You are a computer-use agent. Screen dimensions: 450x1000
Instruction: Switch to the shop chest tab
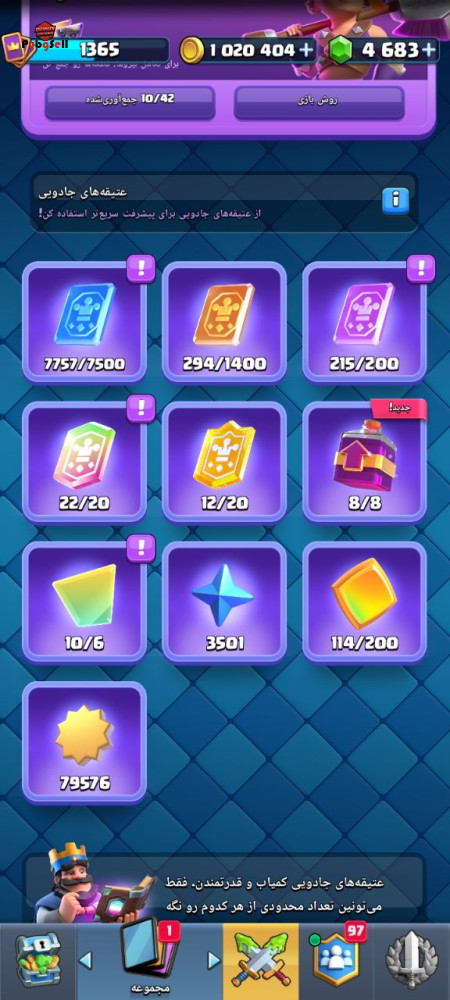38,960
